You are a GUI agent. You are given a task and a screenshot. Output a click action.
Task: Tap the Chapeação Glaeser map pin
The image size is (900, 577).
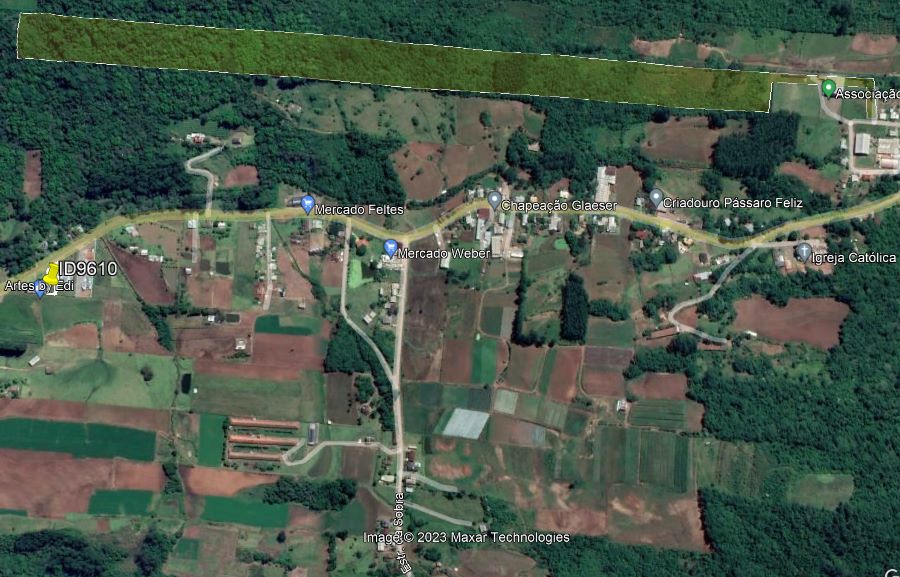494,199
